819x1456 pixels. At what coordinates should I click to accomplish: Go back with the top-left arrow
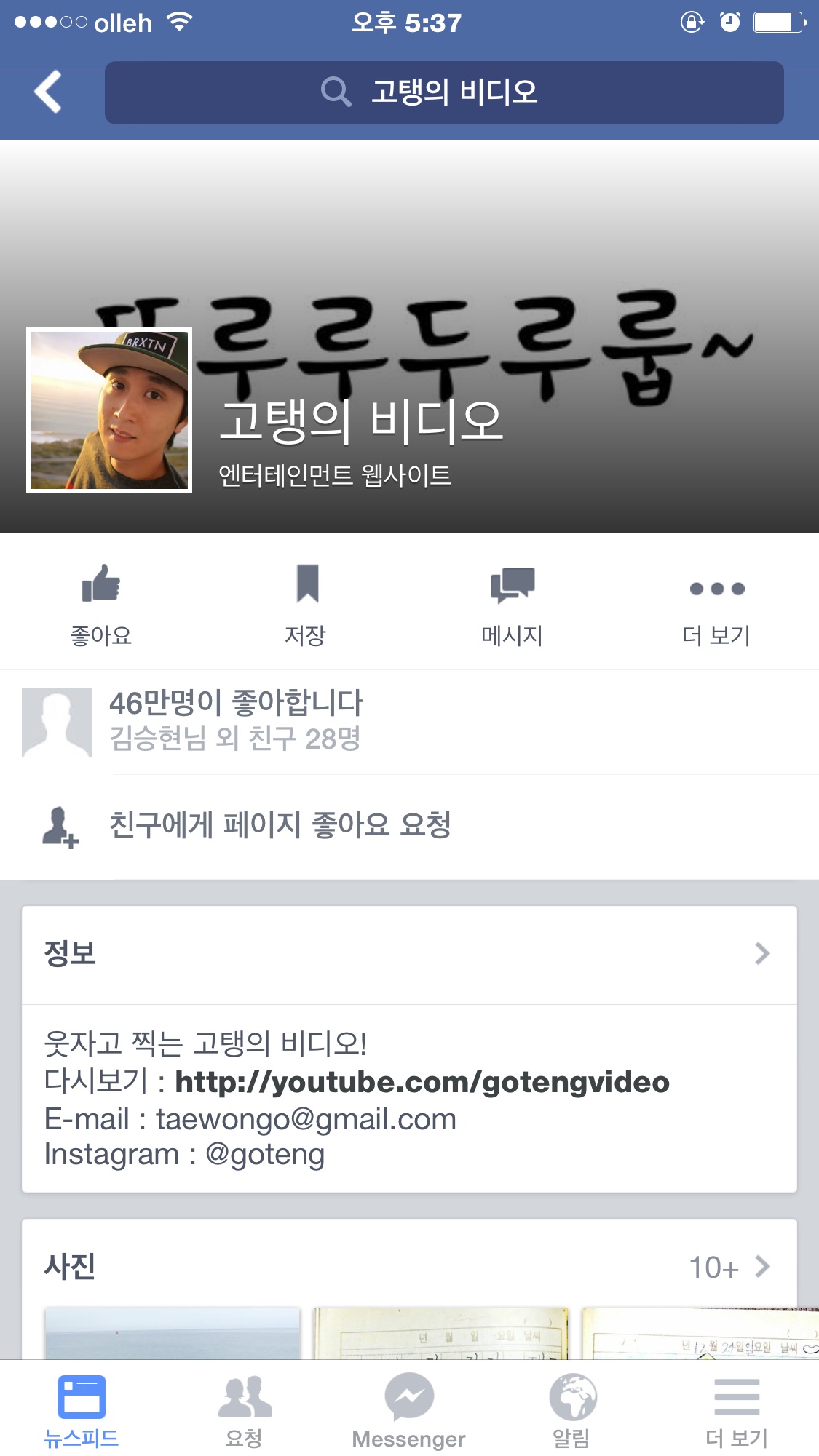pos(48,92)
